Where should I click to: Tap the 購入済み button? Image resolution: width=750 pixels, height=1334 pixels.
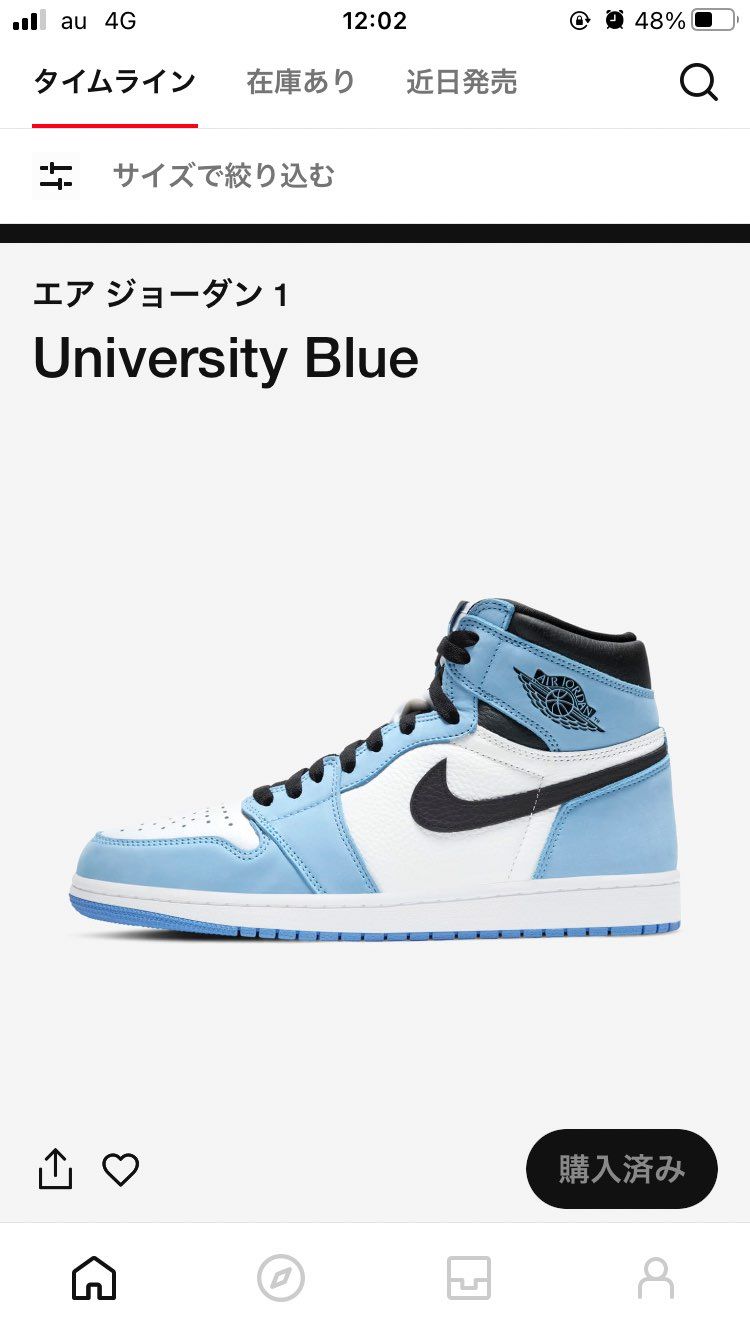point(621,1169)
